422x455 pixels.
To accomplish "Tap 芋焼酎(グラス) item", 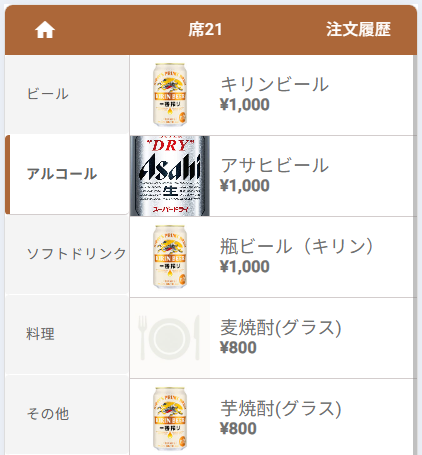I will 273,417.
